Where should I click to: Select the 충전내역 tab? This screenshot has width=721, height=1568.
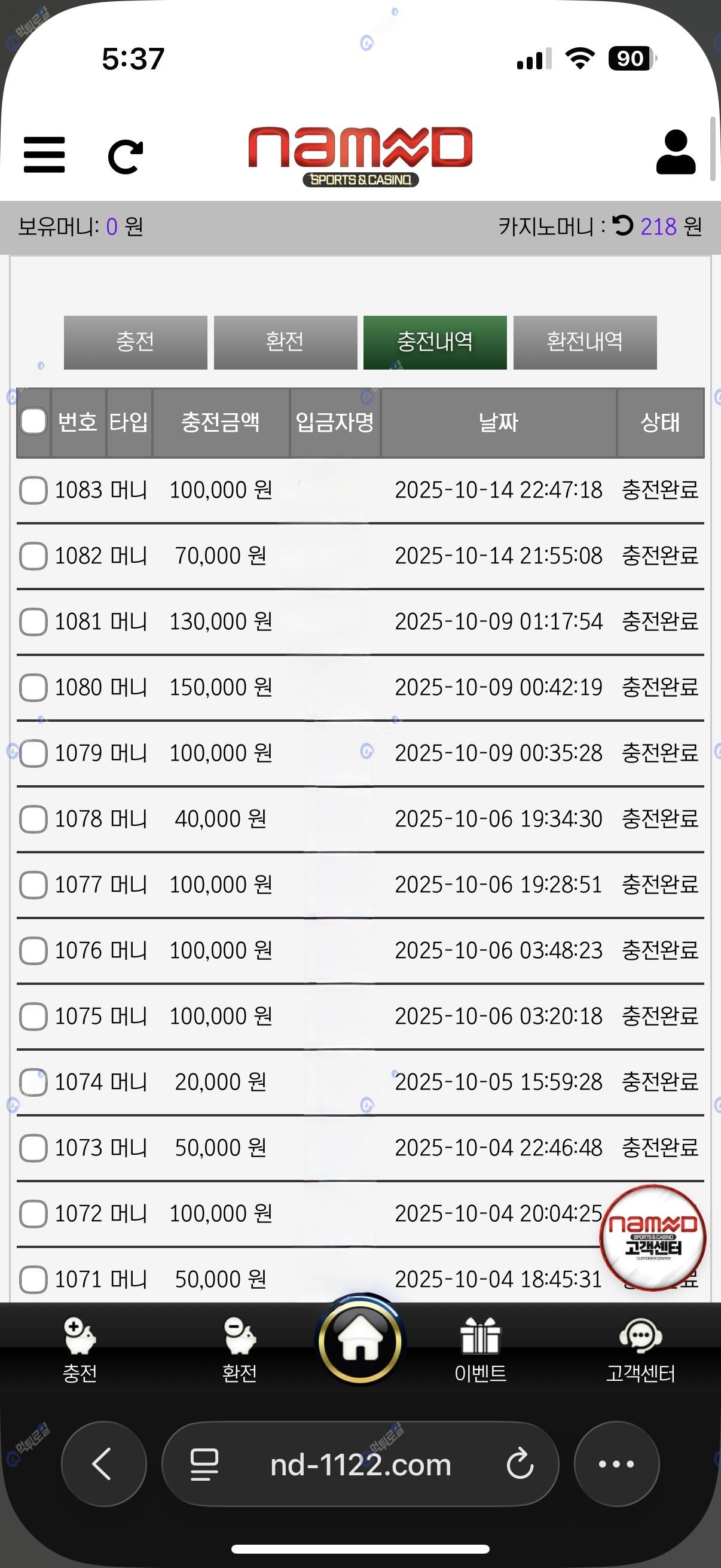point(435,342)
